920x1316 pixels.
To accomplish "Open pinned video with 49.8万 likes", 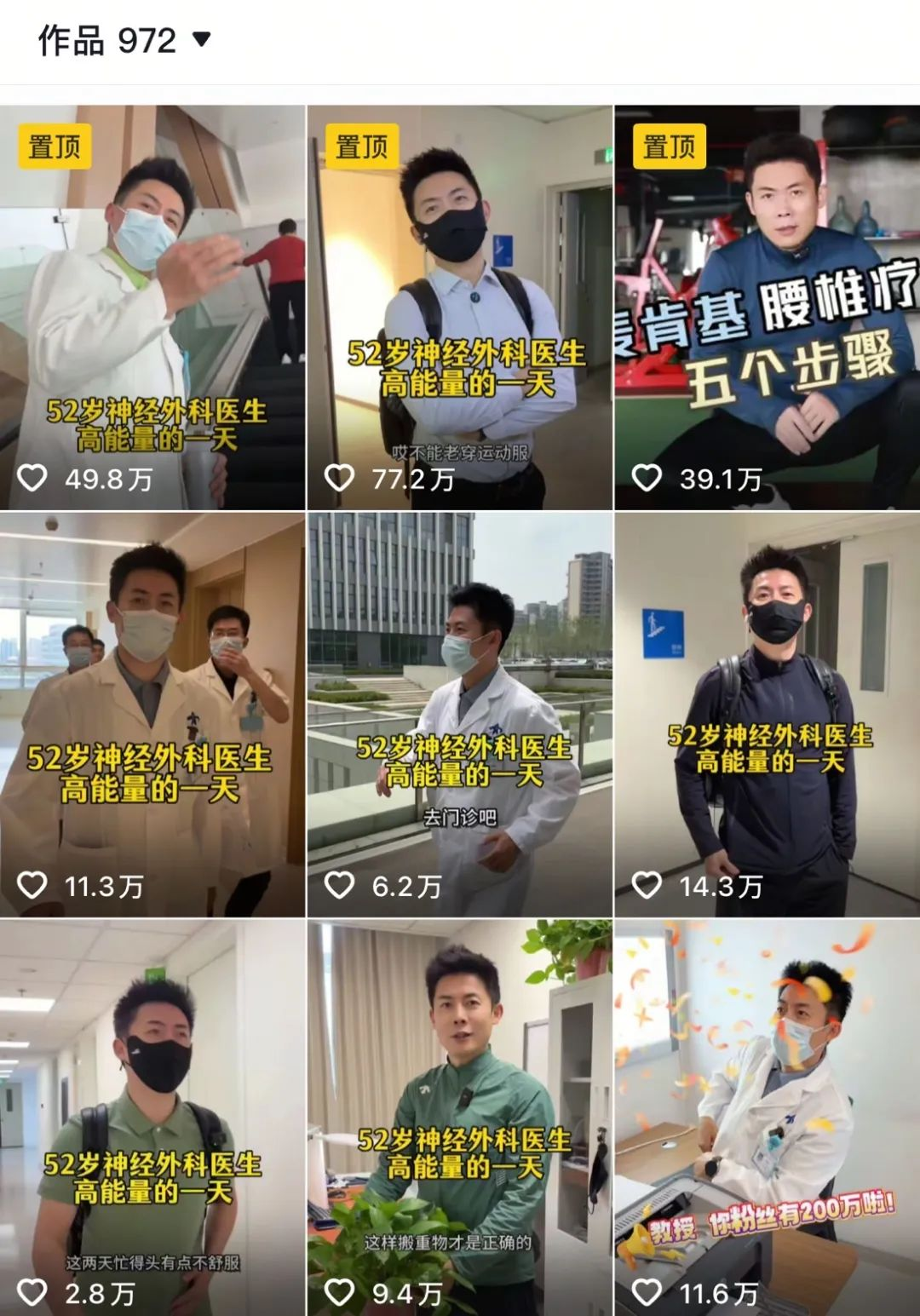I will tap(152, 307).
